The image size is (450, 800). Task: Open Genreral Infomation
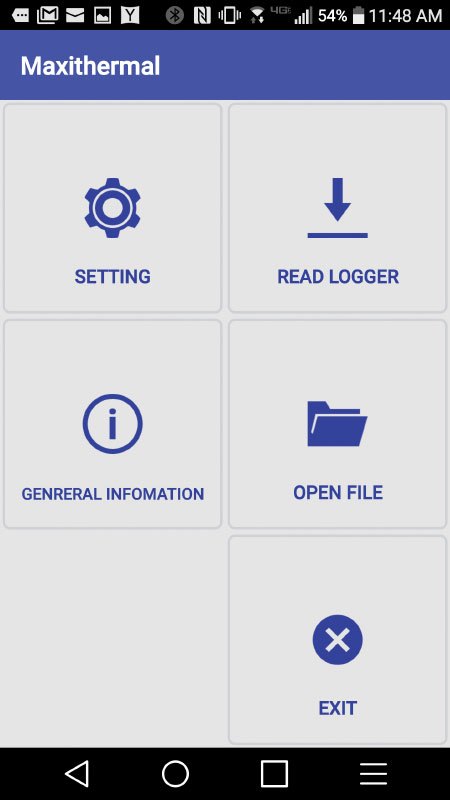tap(113, 424)
